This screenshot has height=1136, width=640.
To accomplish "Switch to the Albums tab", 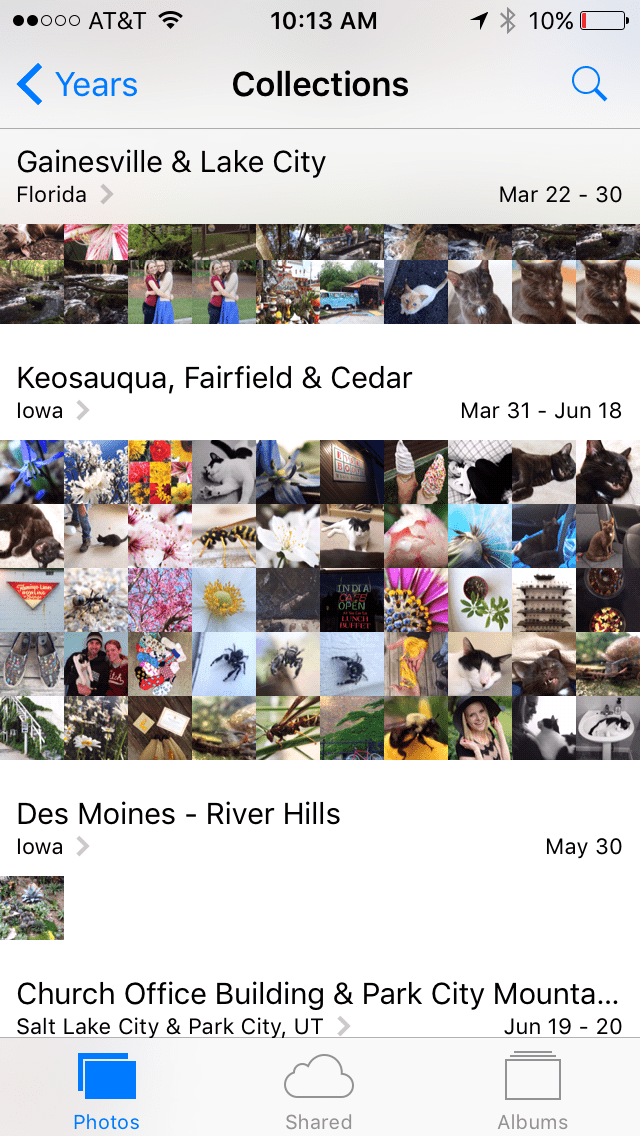I will 532,1090.
